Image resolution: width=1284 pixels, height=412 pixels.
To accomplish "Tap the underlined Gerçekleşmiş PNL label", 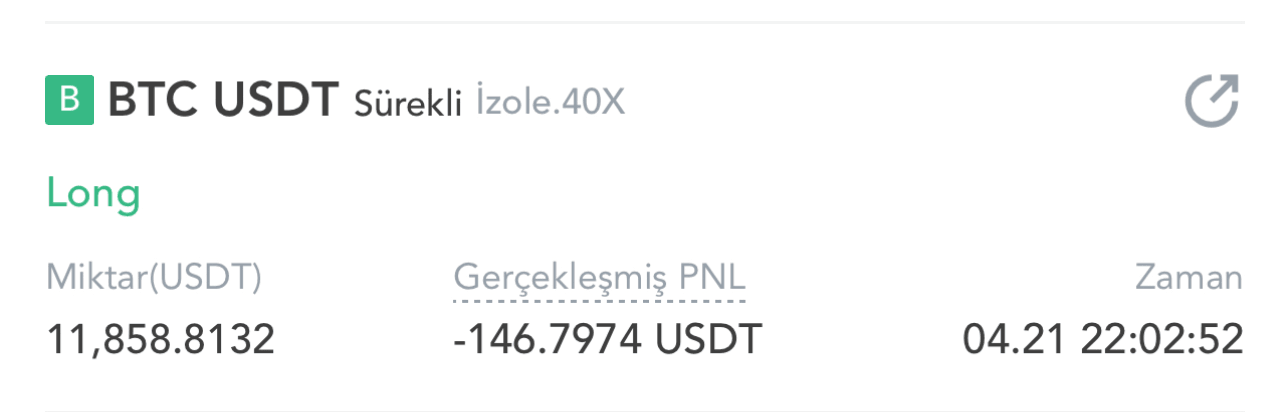I will tap(599, 278).
